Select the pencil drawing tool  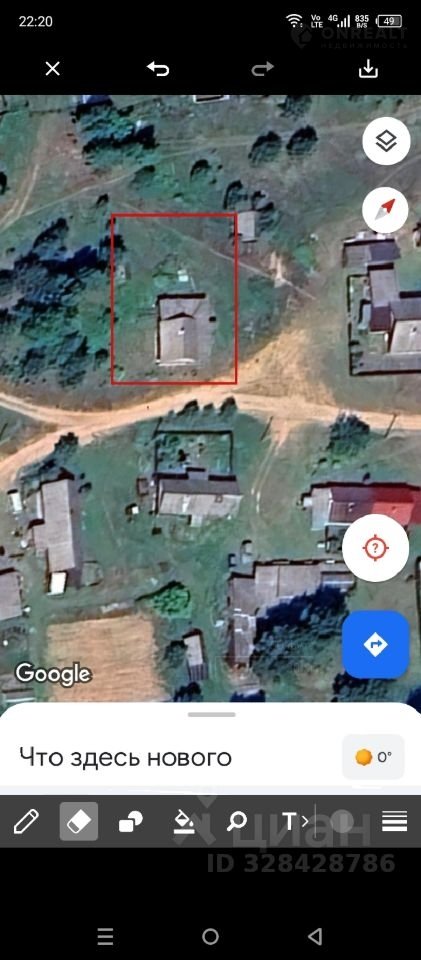pyautogui.click(x=26, y=820)
